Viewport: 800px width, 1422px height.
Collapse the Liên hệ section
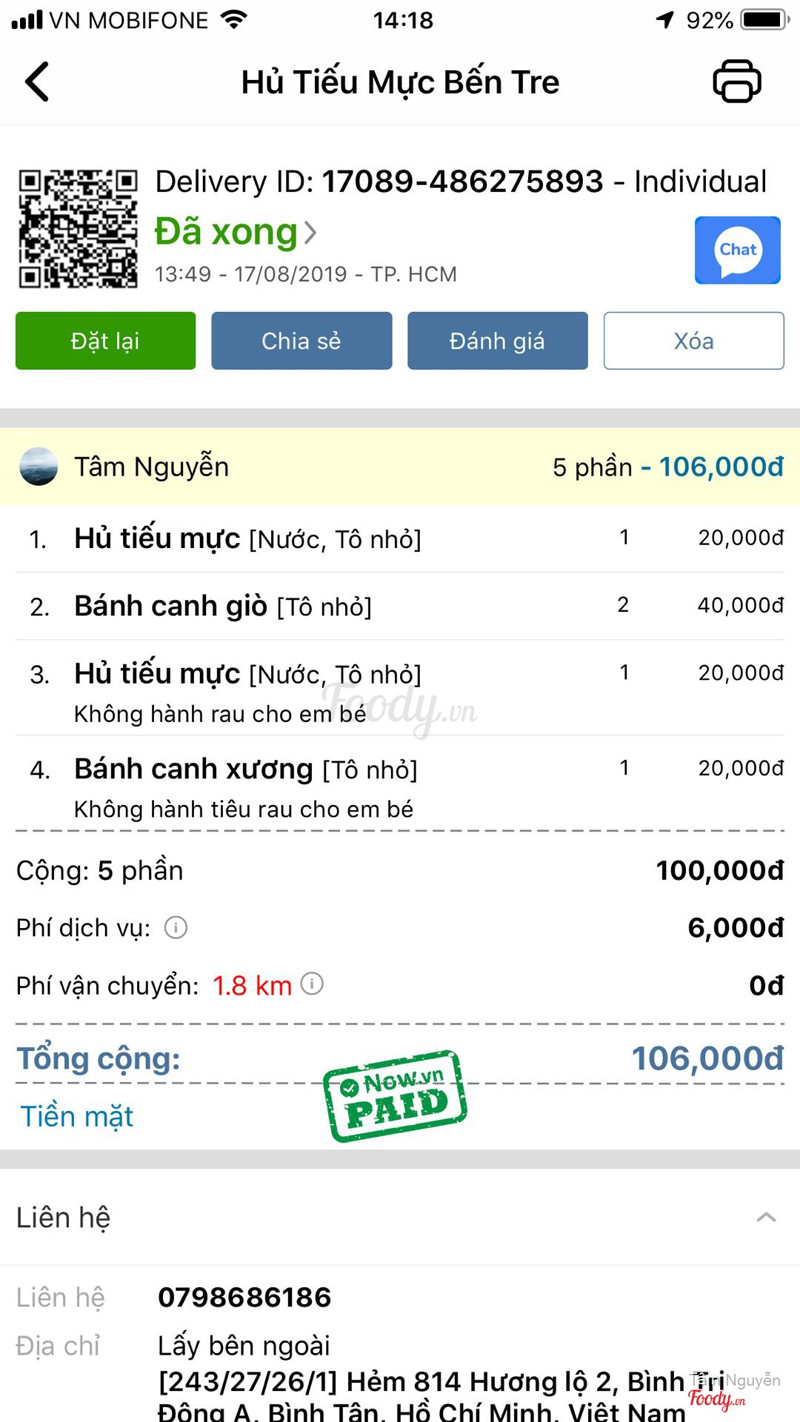(766, 1217)
